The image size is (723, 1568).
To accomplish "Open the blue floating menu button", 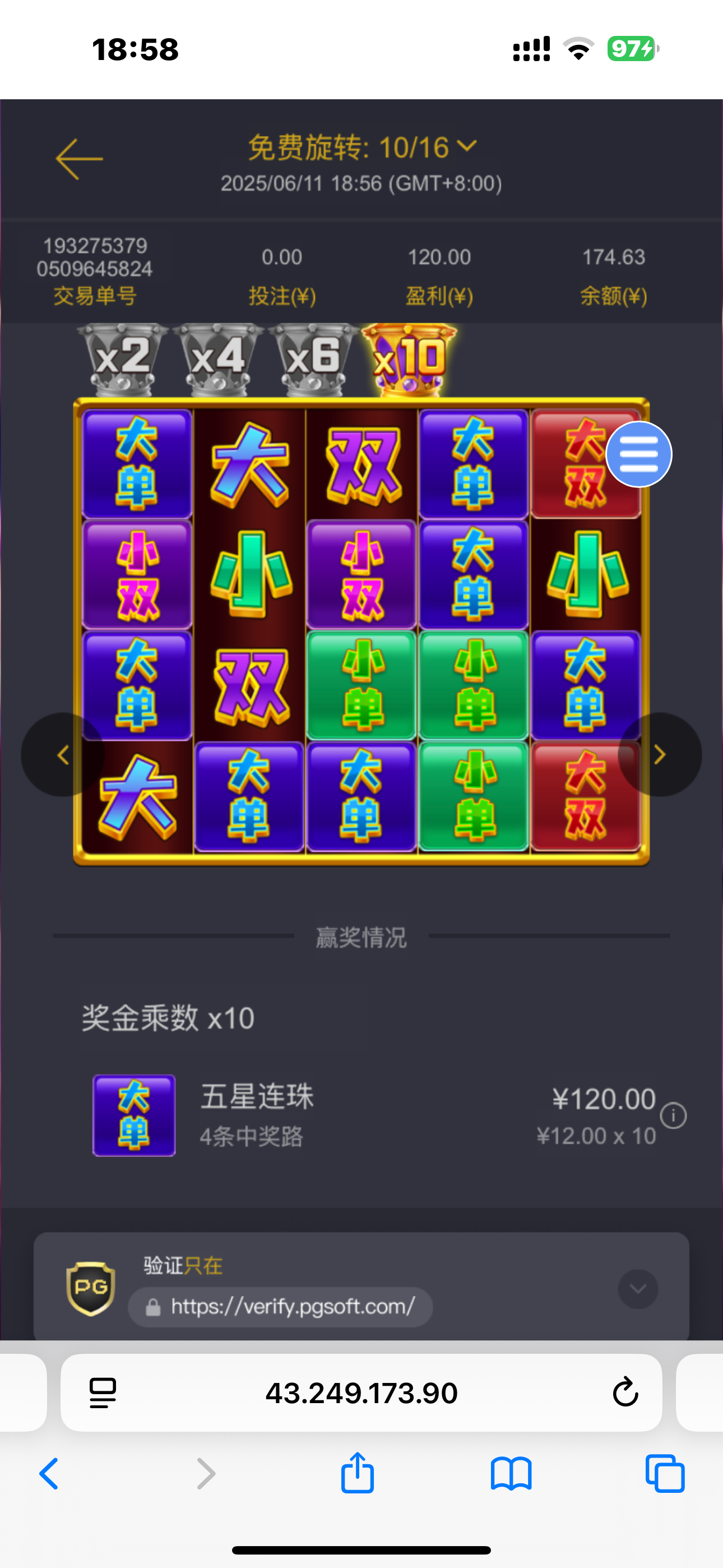I will 638,454.
